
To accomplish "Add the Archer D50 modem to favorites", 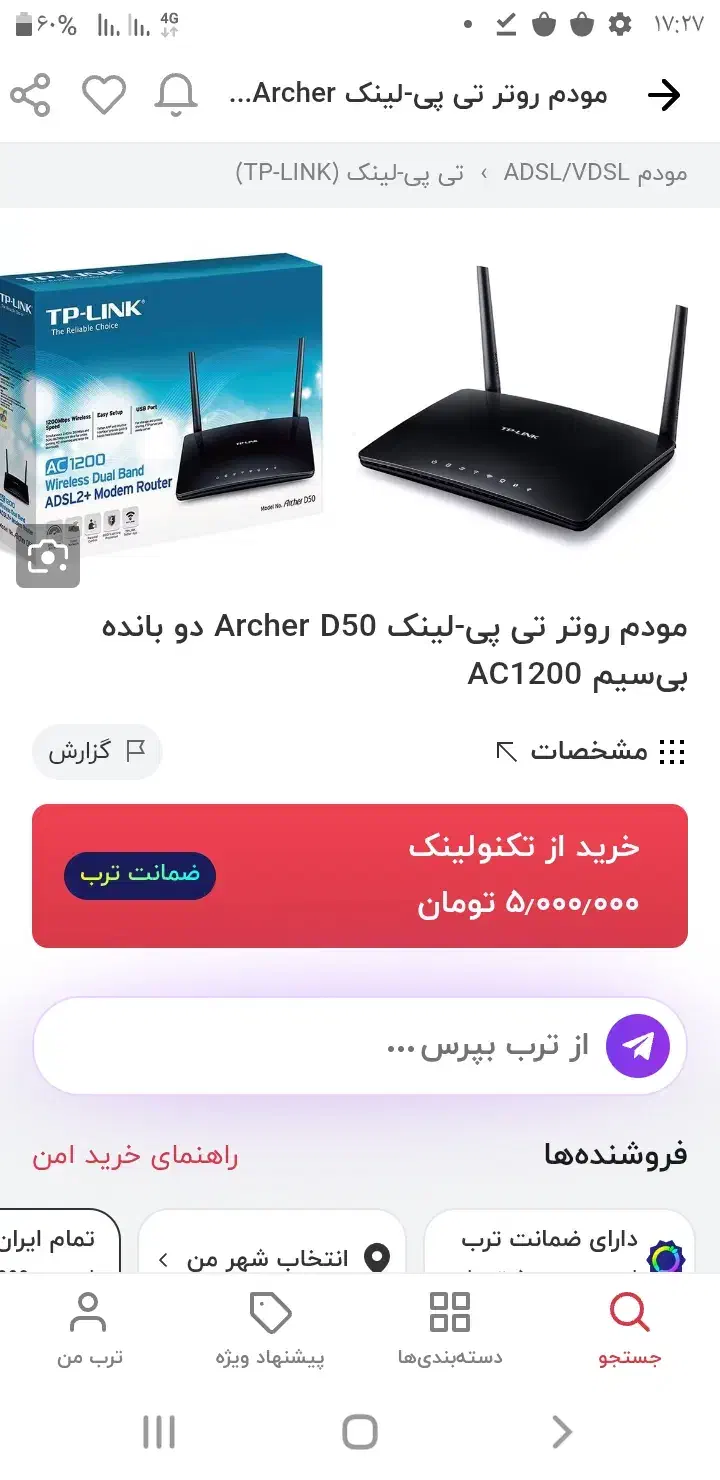I will pyautogui.click(x=104, y=93).
